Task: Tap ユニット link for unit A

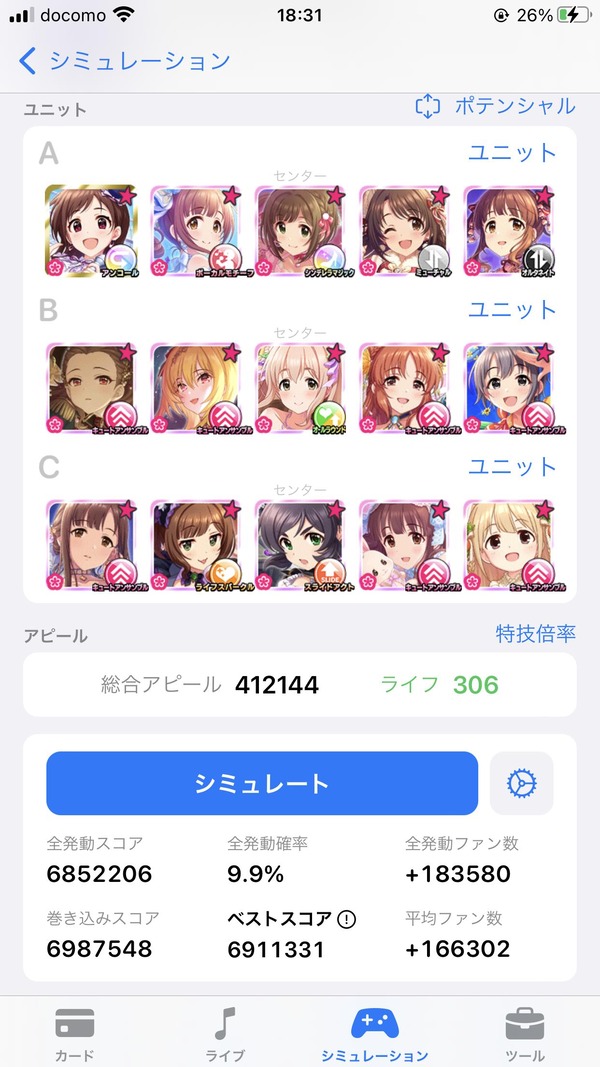Action: [512, 153]
